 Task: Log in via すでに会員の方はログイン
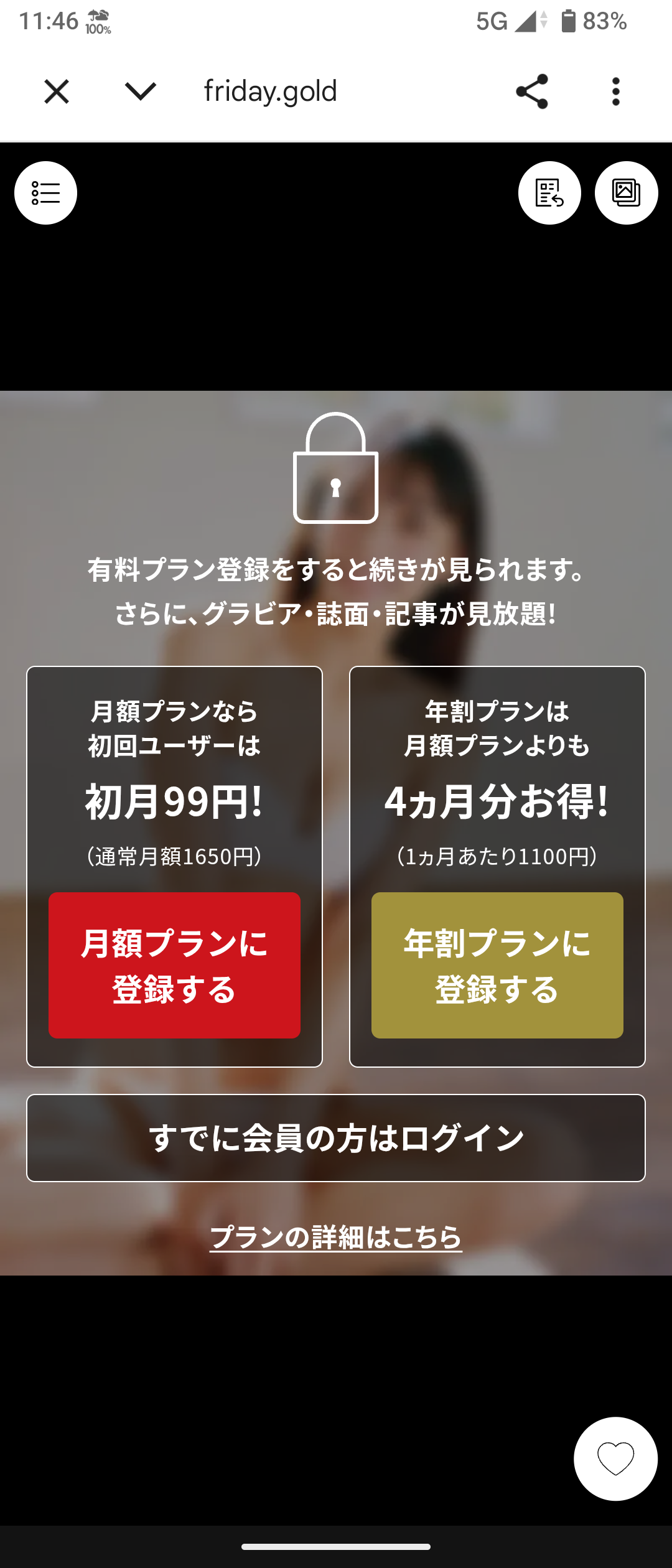[x=336, y=1138]
